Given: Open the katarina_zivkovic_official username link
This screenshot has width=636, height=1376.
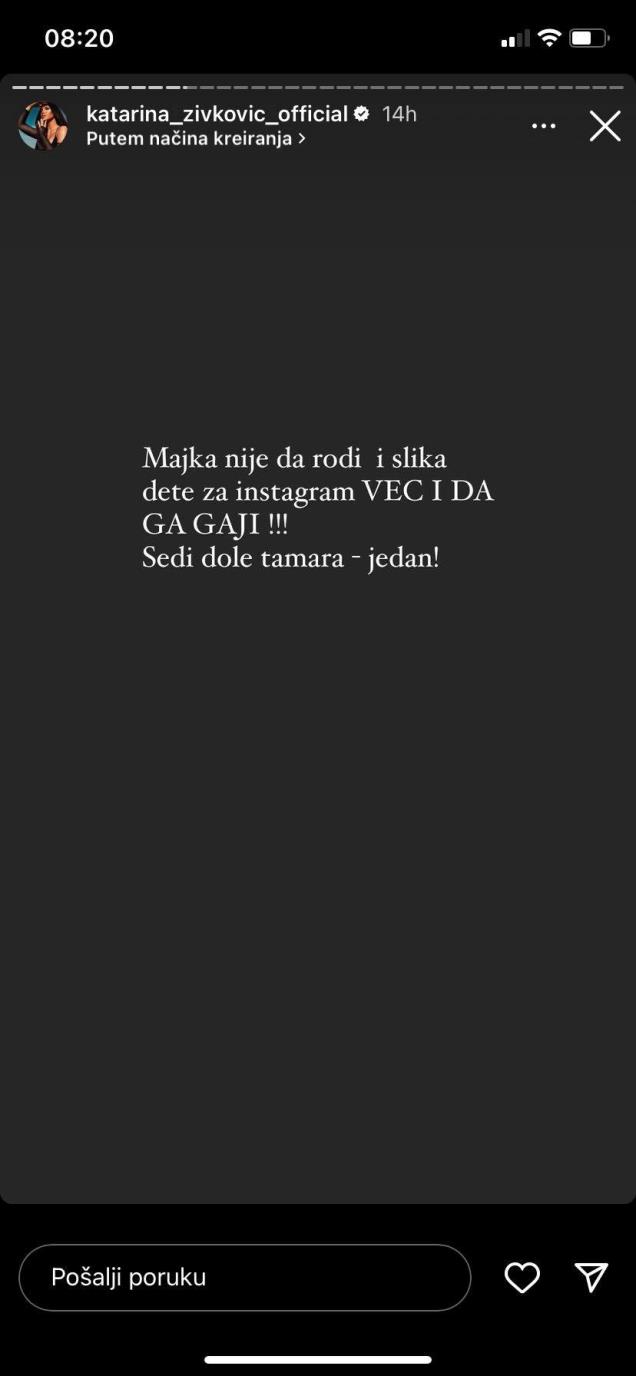Looking at the screenshot, I should pyautogui.click(x=217, y=114).
